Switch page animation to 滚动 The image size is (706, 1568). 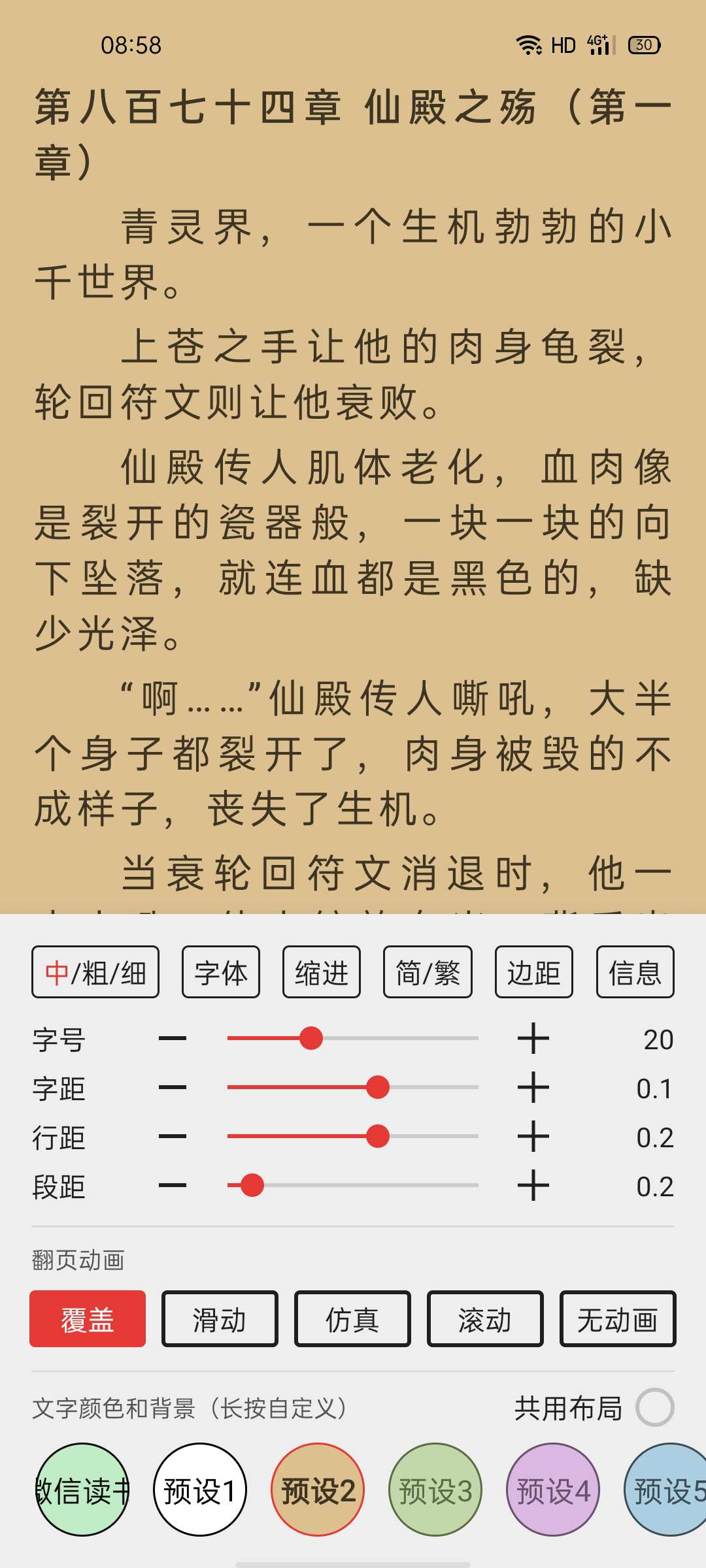(485, 1318)
